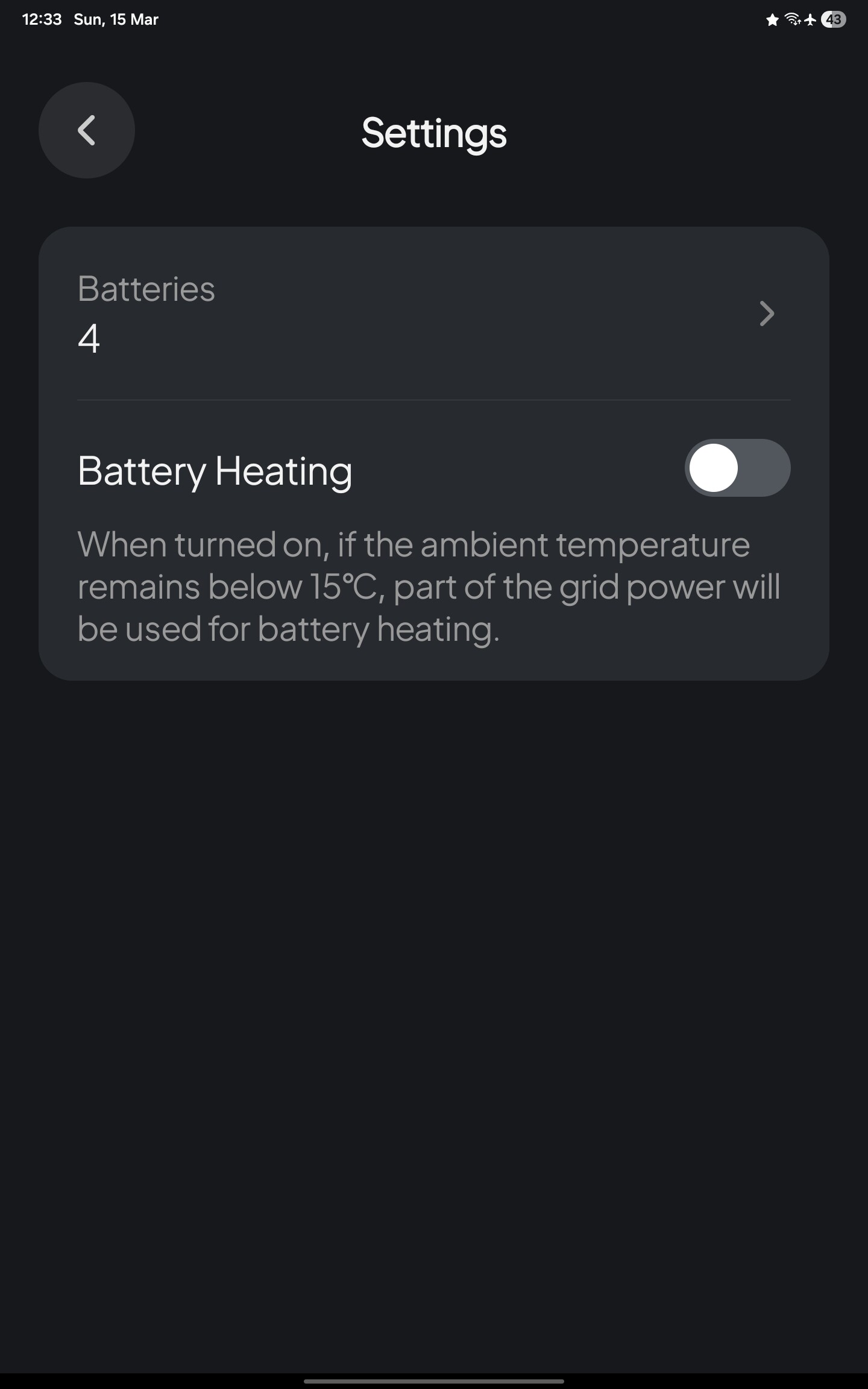Open the Batteries row
The width and height of the screenshot is (868, 1389).
tap(433, 313)
